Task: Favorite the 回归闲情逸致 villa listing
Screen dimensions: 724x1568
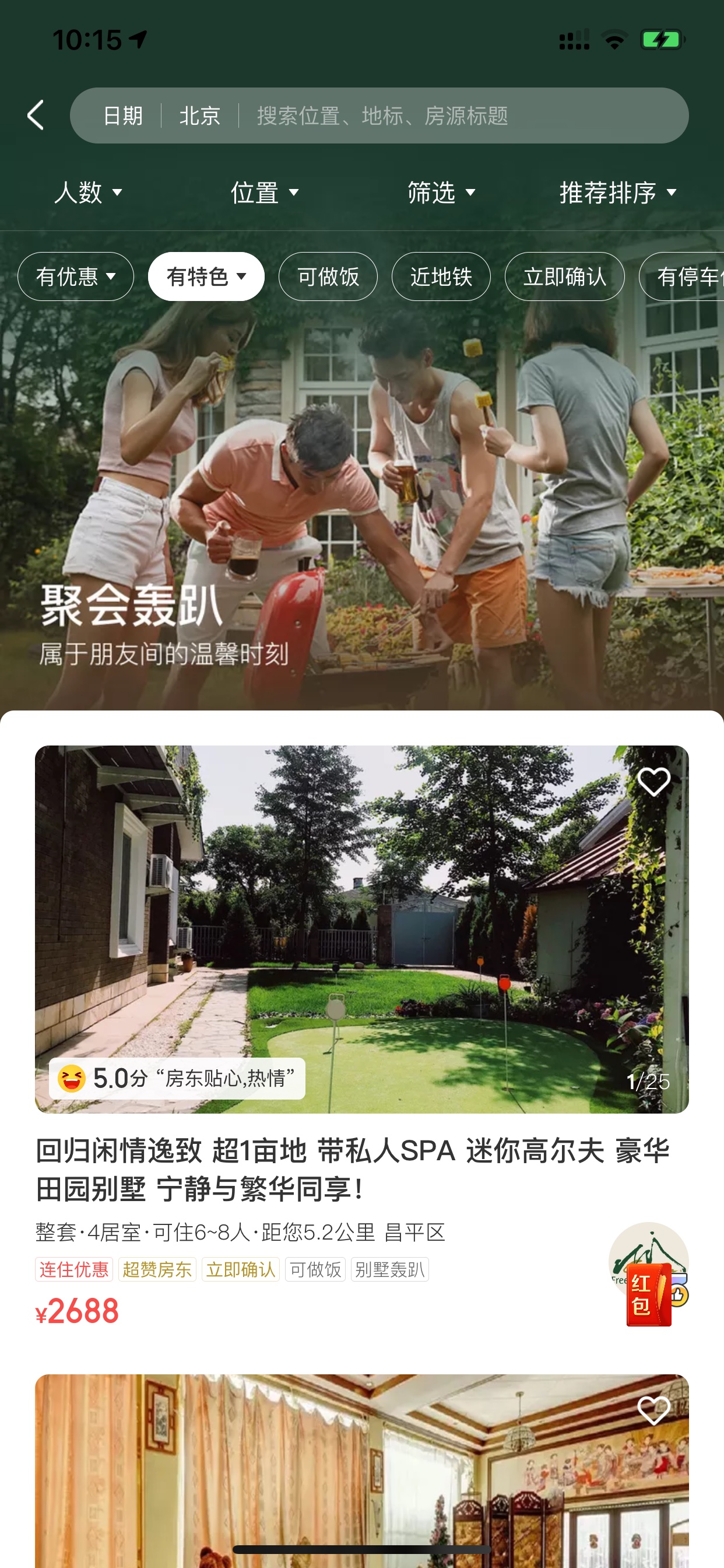Action: [654, 782]
